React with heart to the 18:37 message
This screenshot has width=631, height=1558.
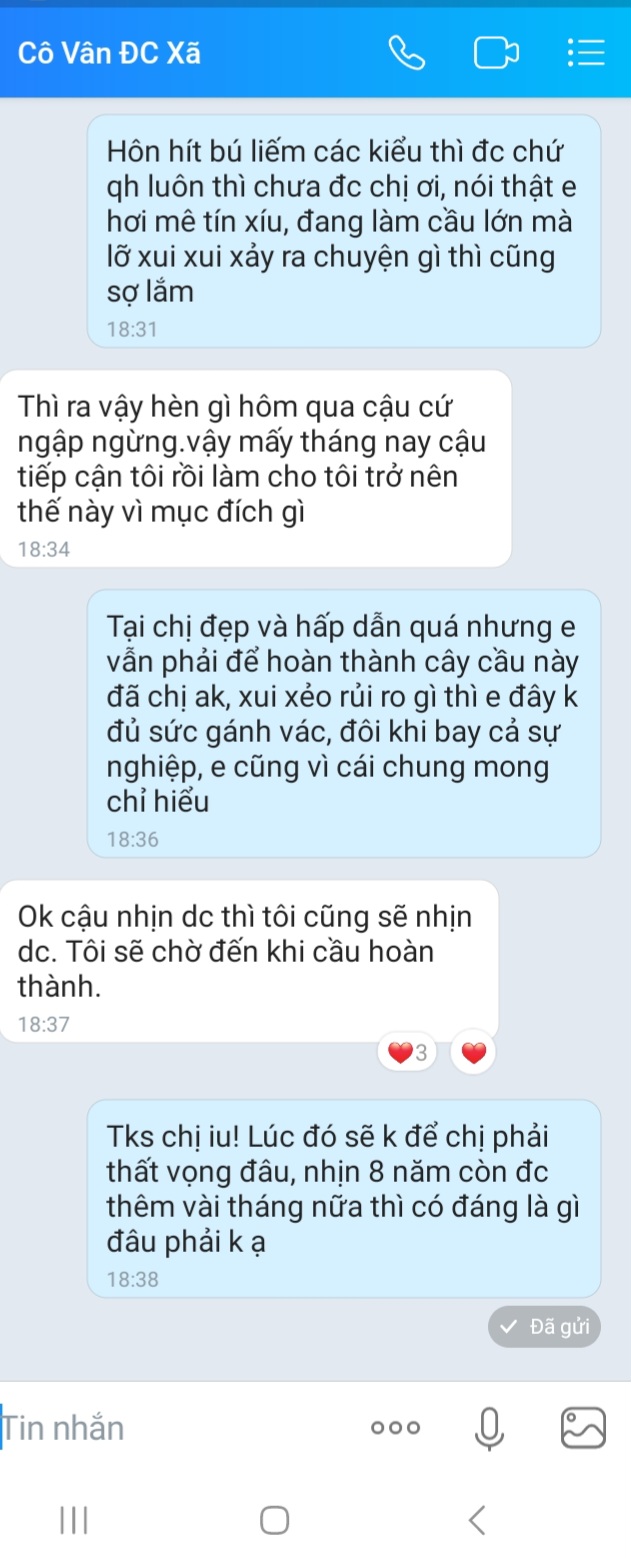[473, 1052]
